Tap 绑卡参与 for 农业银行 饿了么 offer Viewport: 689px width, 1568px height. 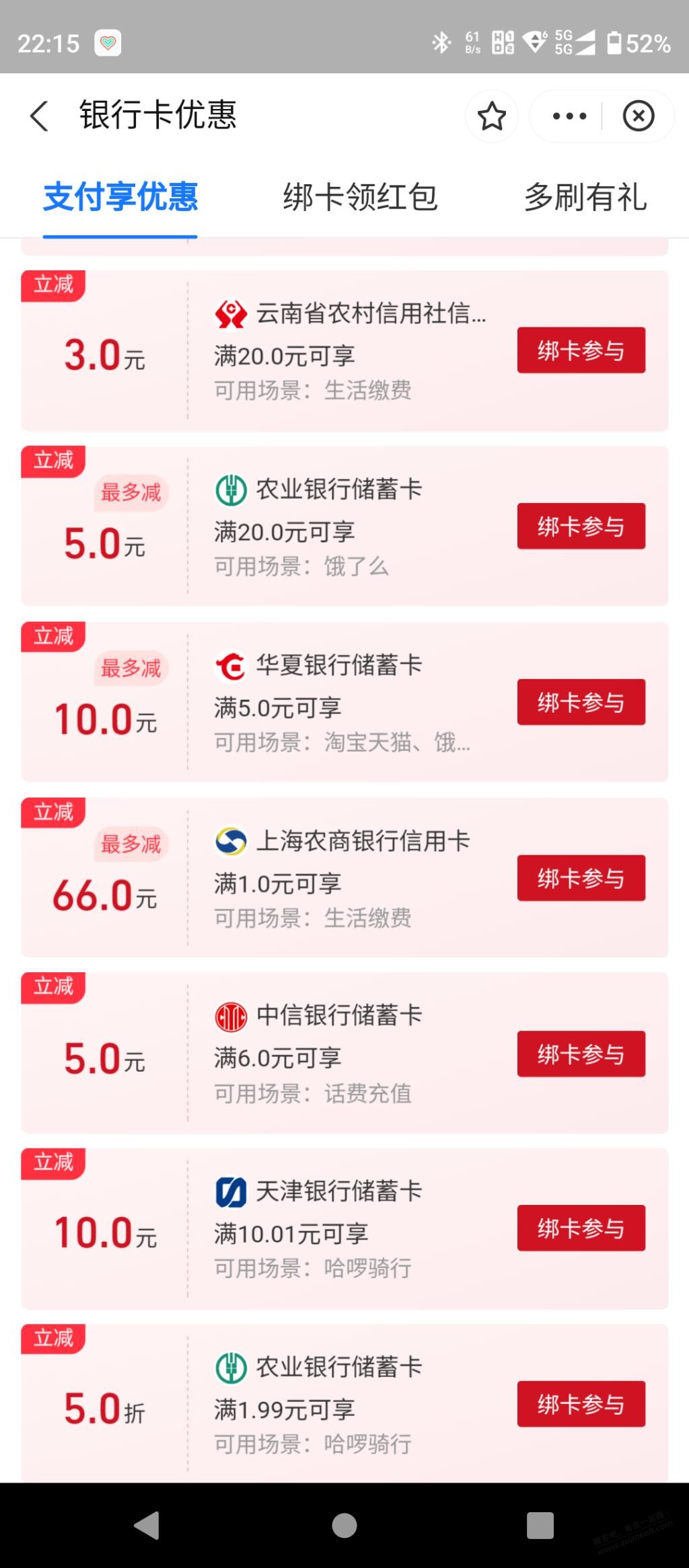tap(581, 526)
